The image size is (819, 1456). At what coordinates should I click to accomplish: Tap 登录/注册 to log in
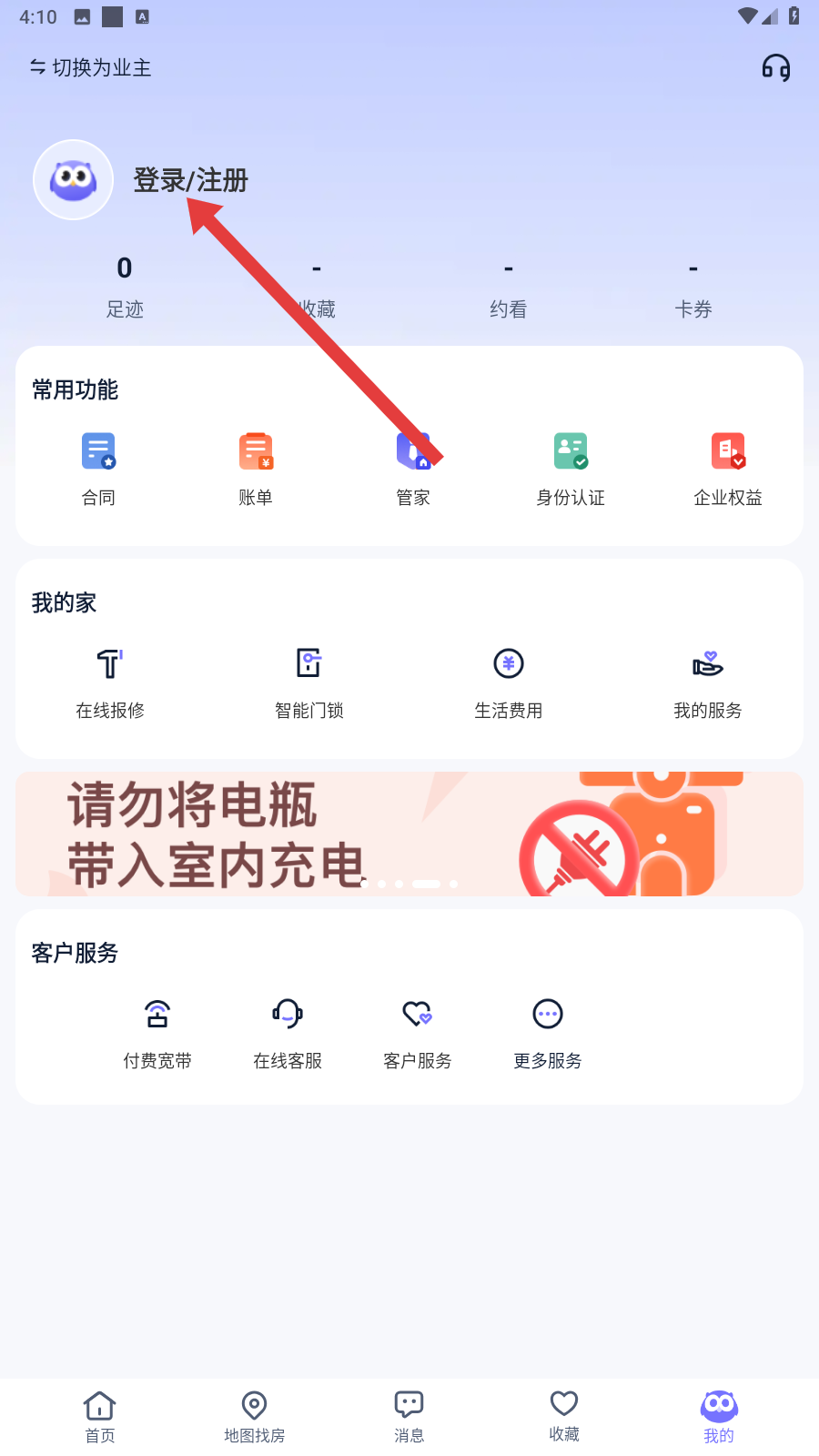click(190, 180)
